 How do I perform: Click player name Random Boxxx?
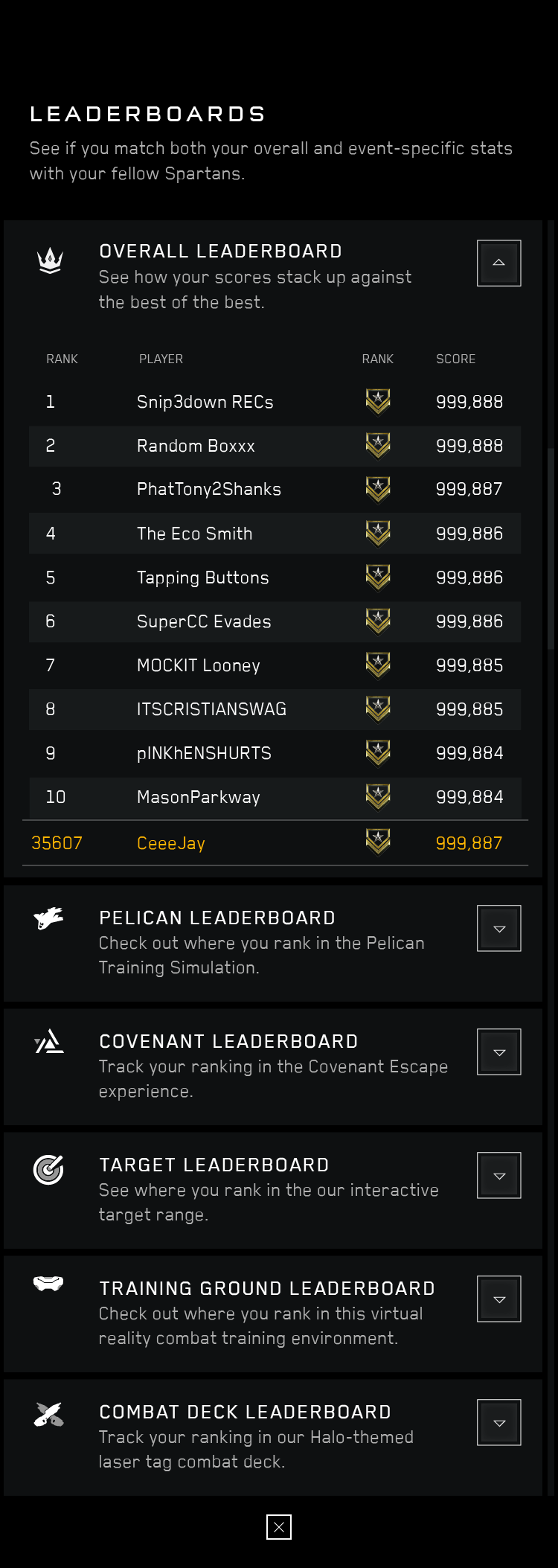tap(196, 446)
